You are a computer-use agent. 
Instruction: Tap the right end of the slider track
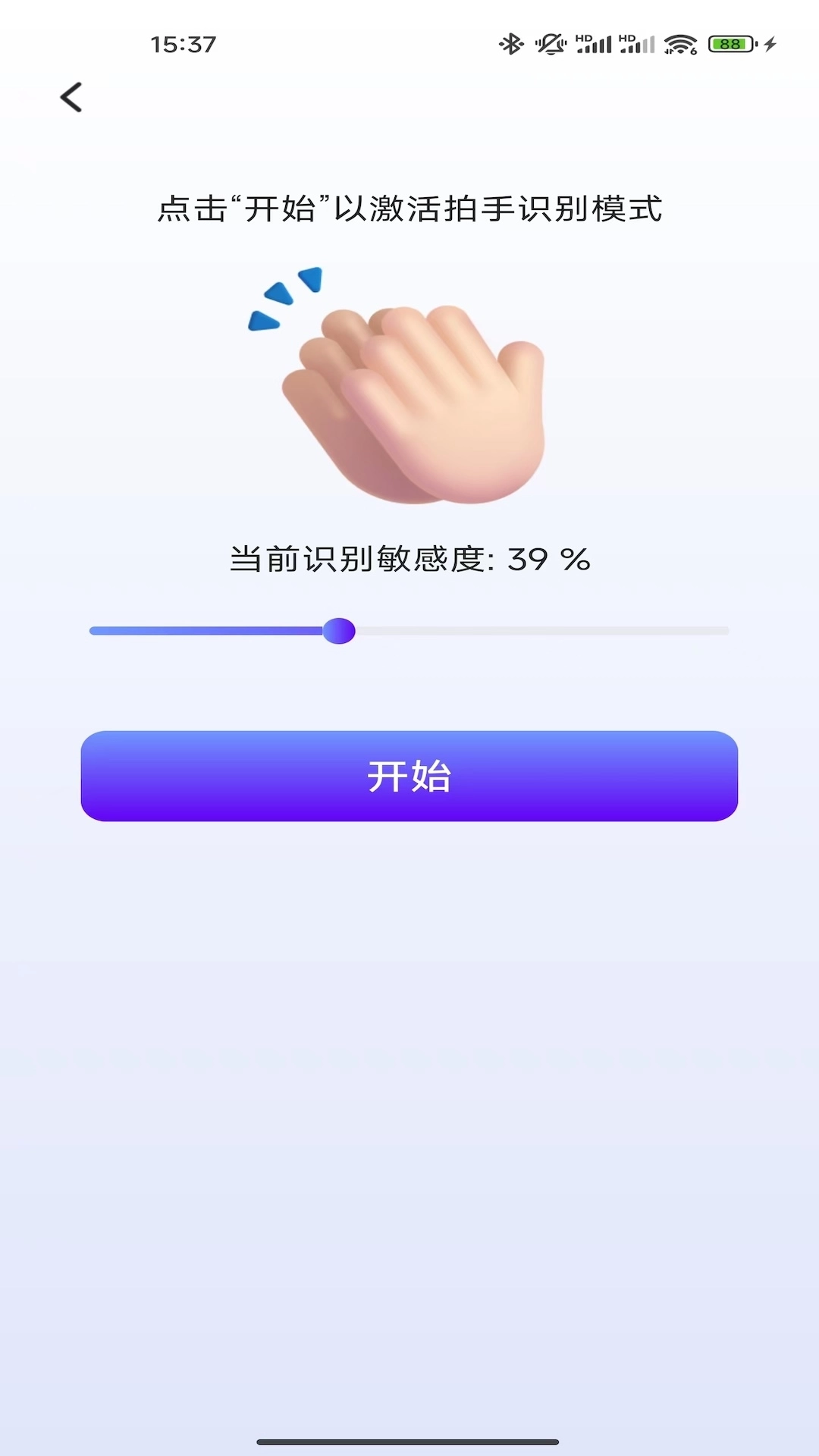coord(724,631)
